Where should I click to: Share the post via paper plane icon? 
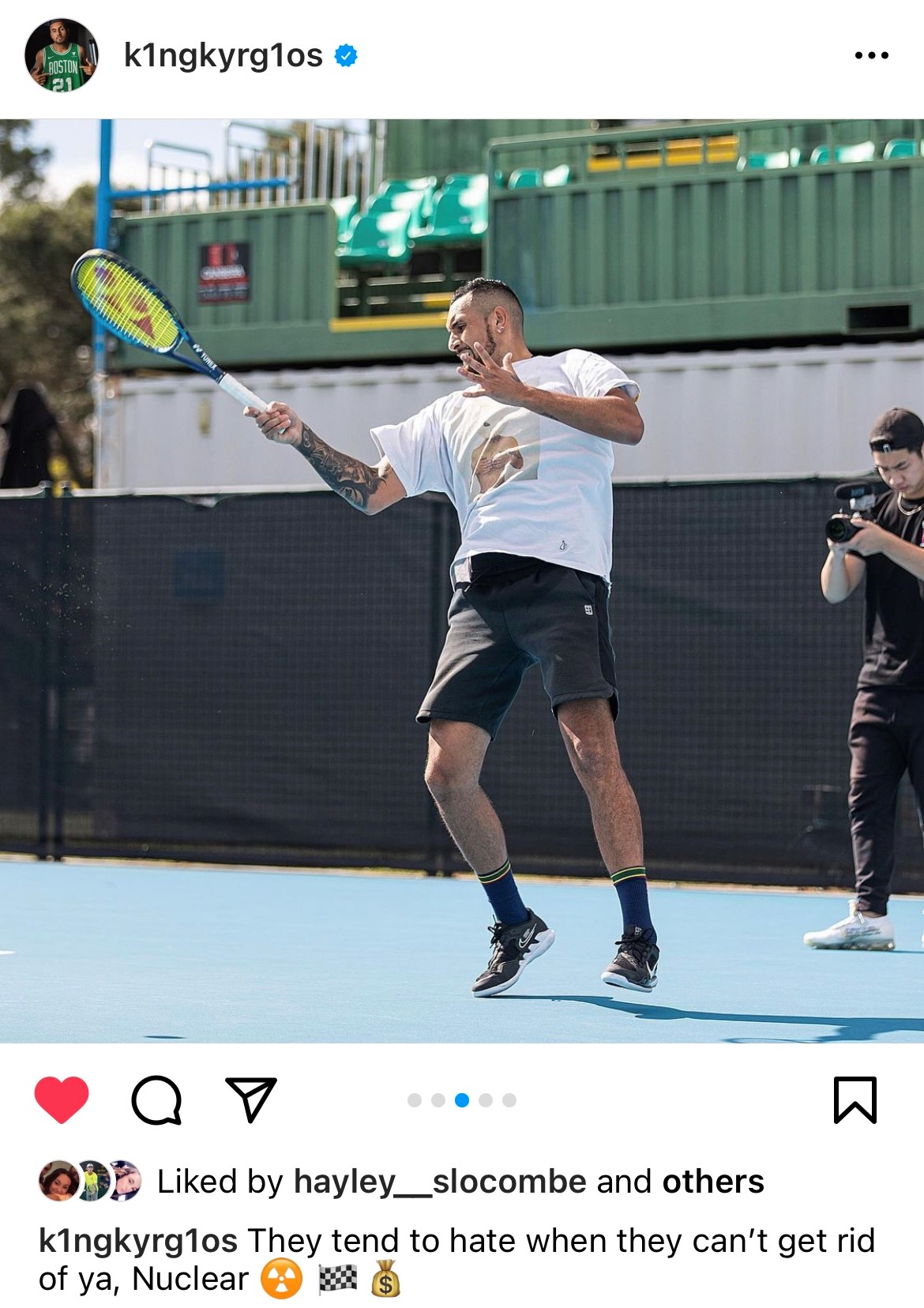(x=251, y=1099)
